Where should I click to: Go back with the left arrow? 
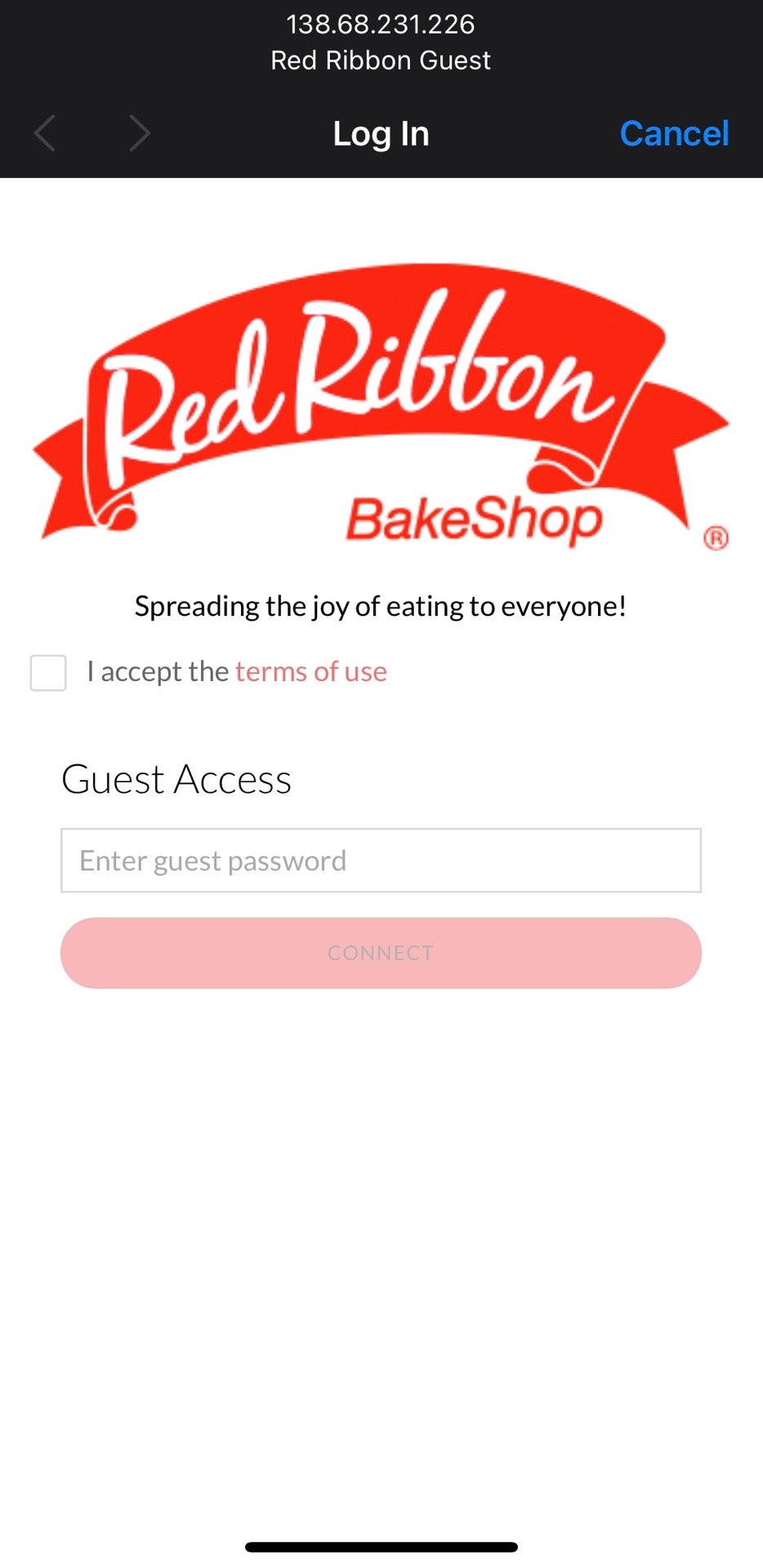point(46,133)
